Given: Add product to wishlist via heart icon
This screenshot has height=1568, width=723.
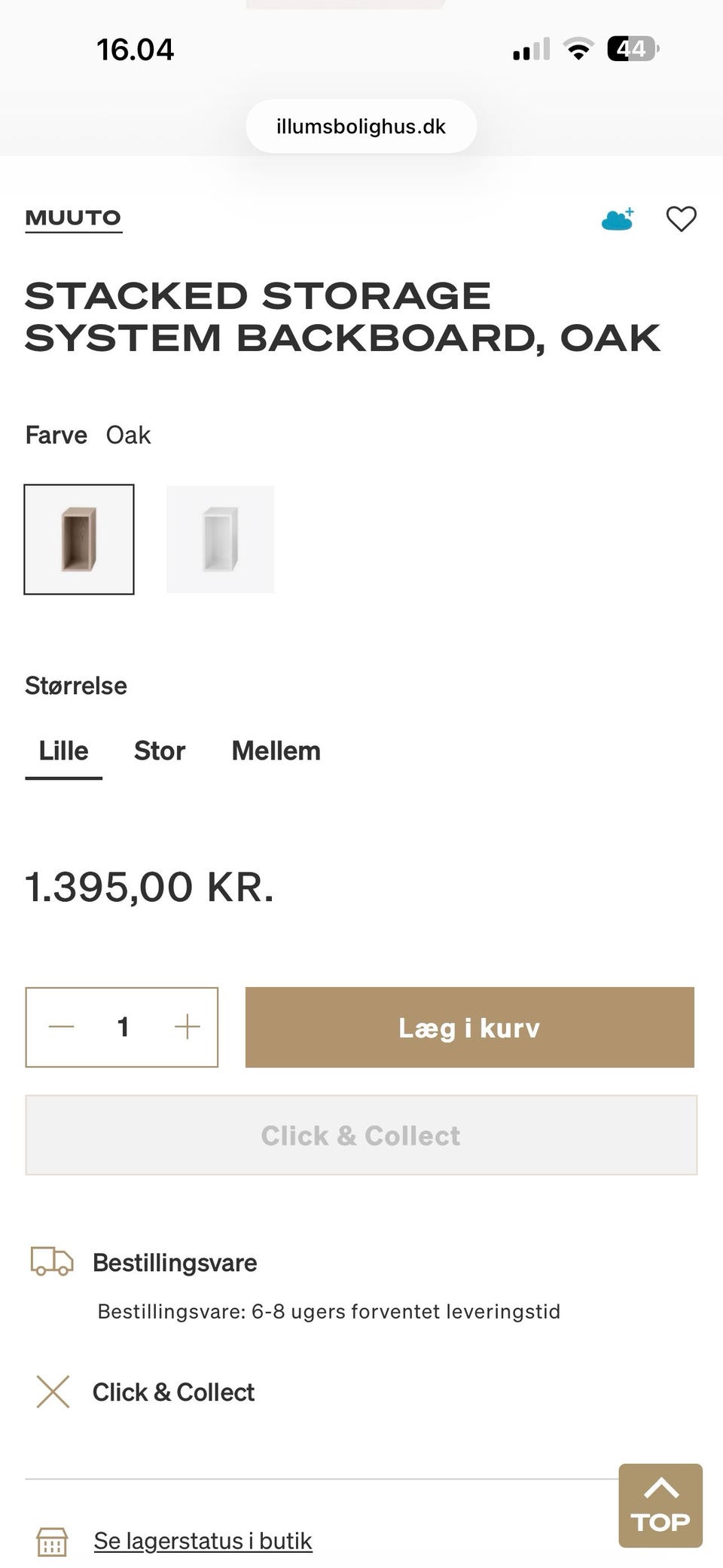Looking at the screenshot, I should coord(682,219).
